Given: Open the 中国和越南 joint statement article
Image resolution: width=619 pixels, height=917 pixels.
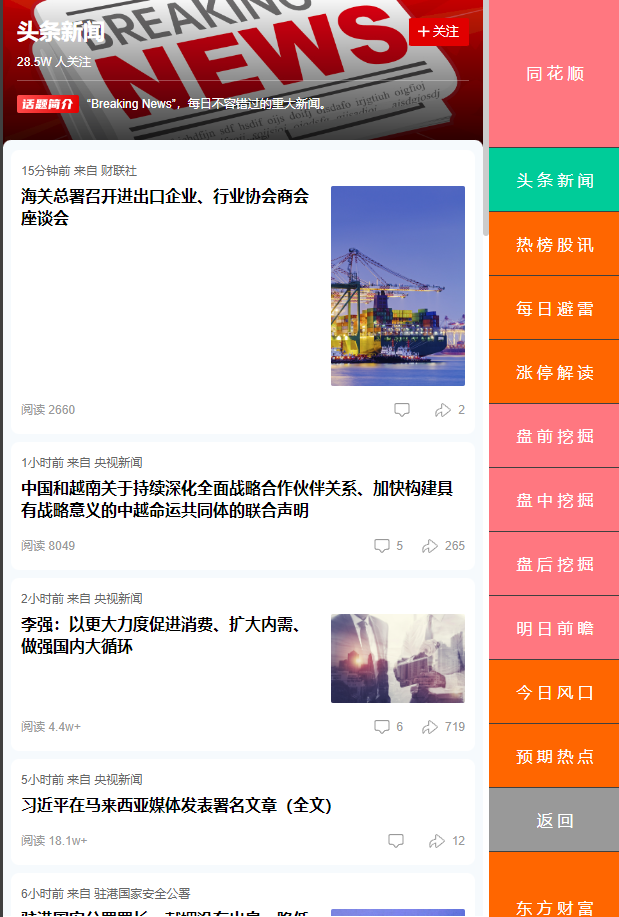Looking at the screenshot, I should pos(237,499).
